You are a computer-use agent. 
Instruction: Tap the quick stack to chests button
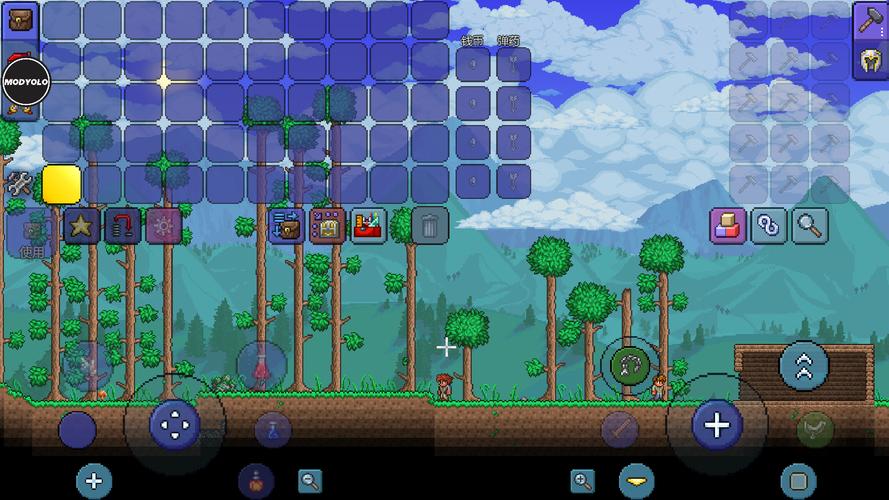[x=287, y=226]
